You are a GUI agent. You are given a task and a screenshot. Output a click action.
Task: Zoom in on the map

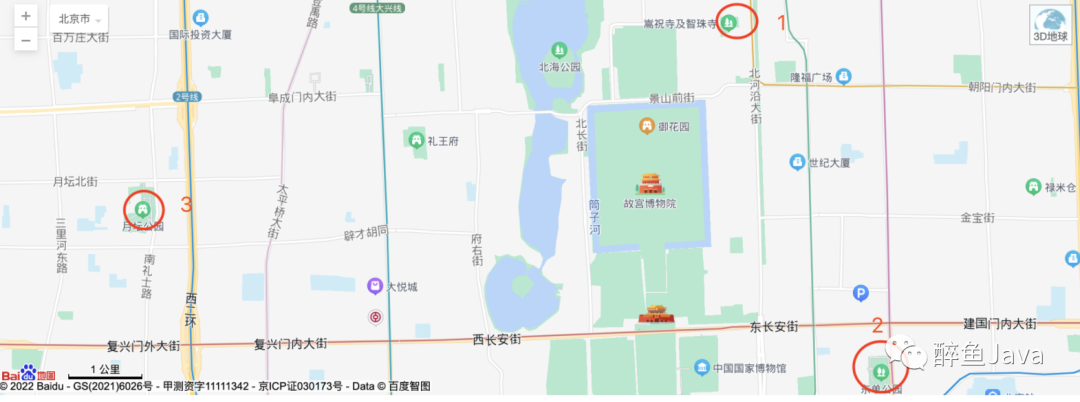tap(25, 17)
